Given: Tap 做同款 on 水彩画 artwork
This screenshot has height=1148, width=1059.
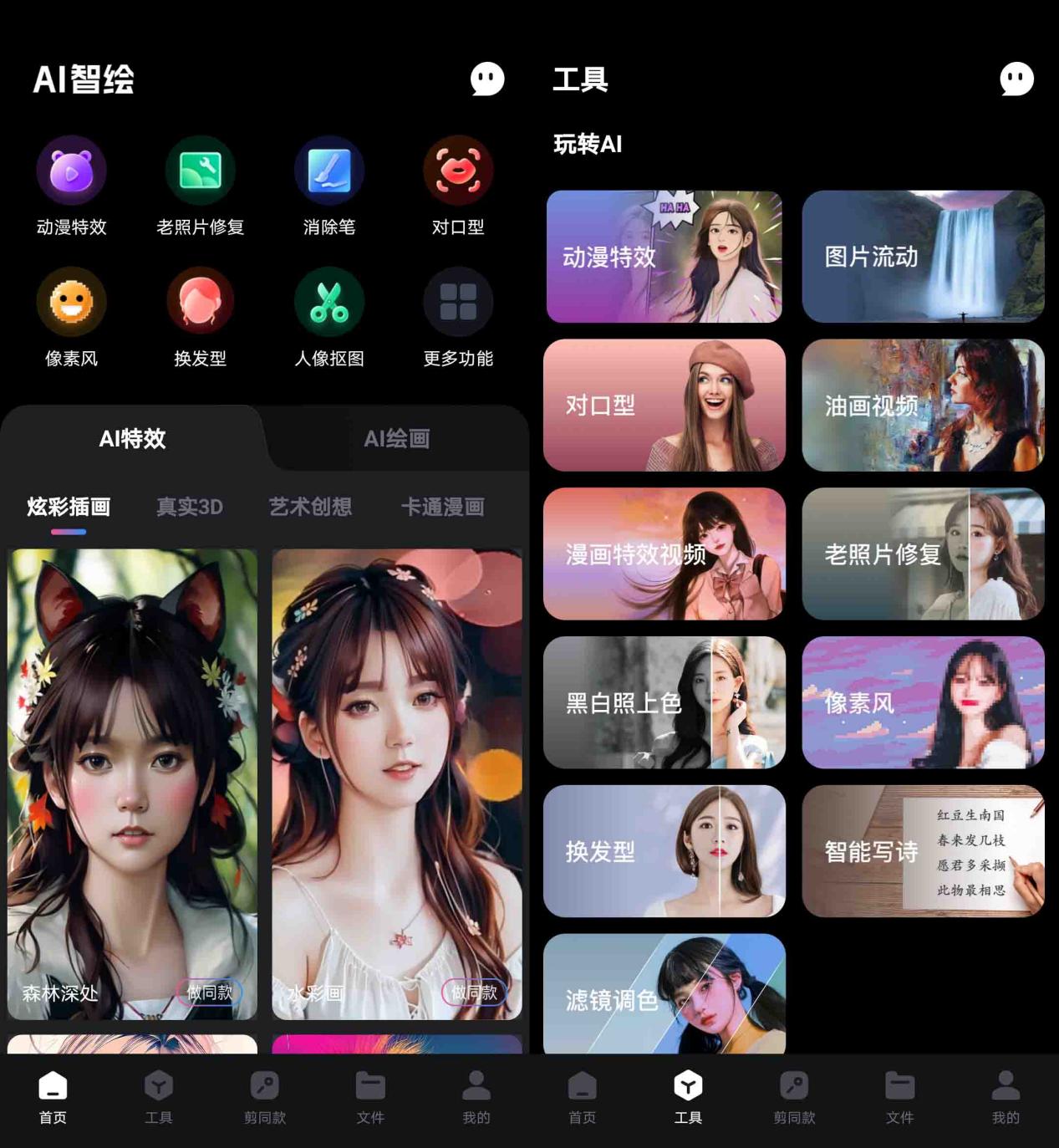Looking at the screenshot, I should point(474,993).
